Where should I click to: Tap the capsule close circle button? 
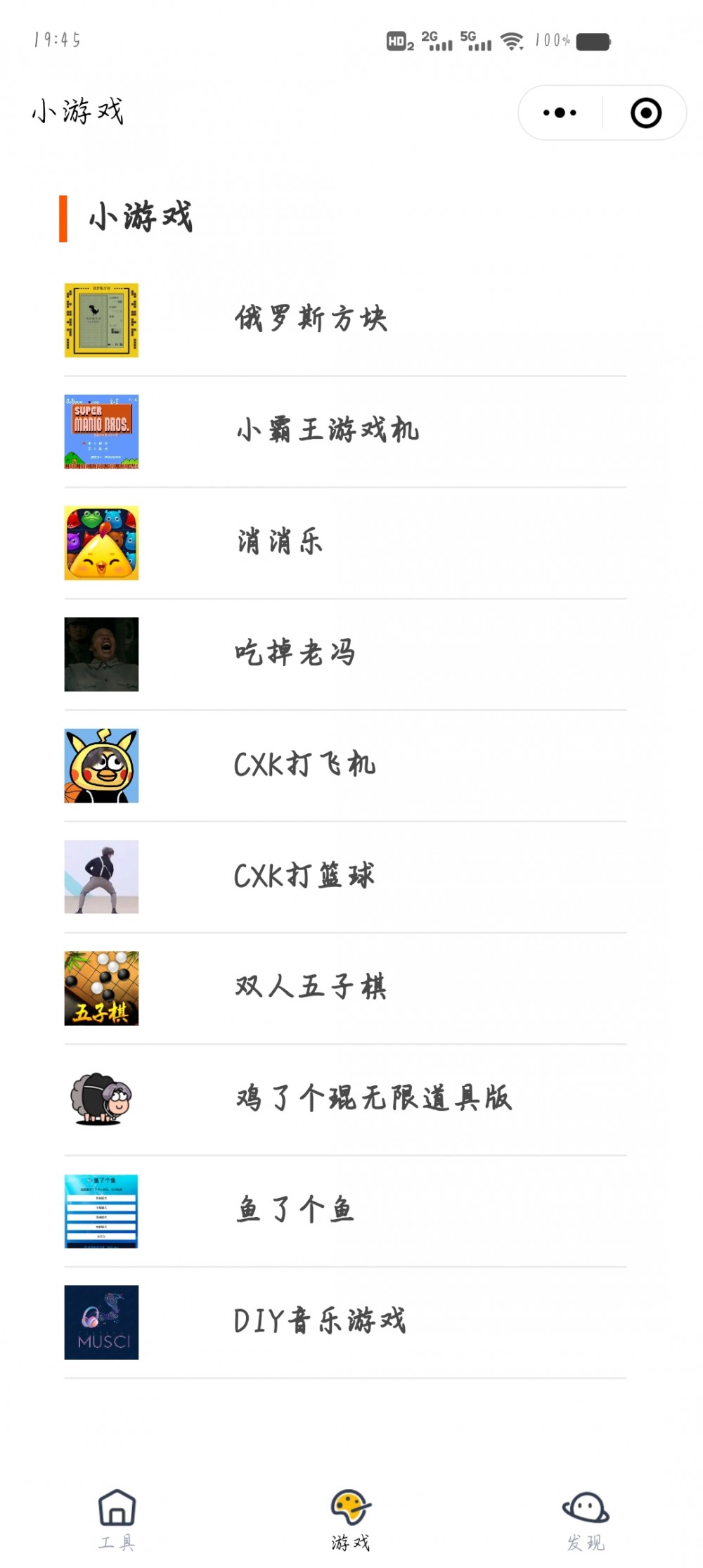644,112
